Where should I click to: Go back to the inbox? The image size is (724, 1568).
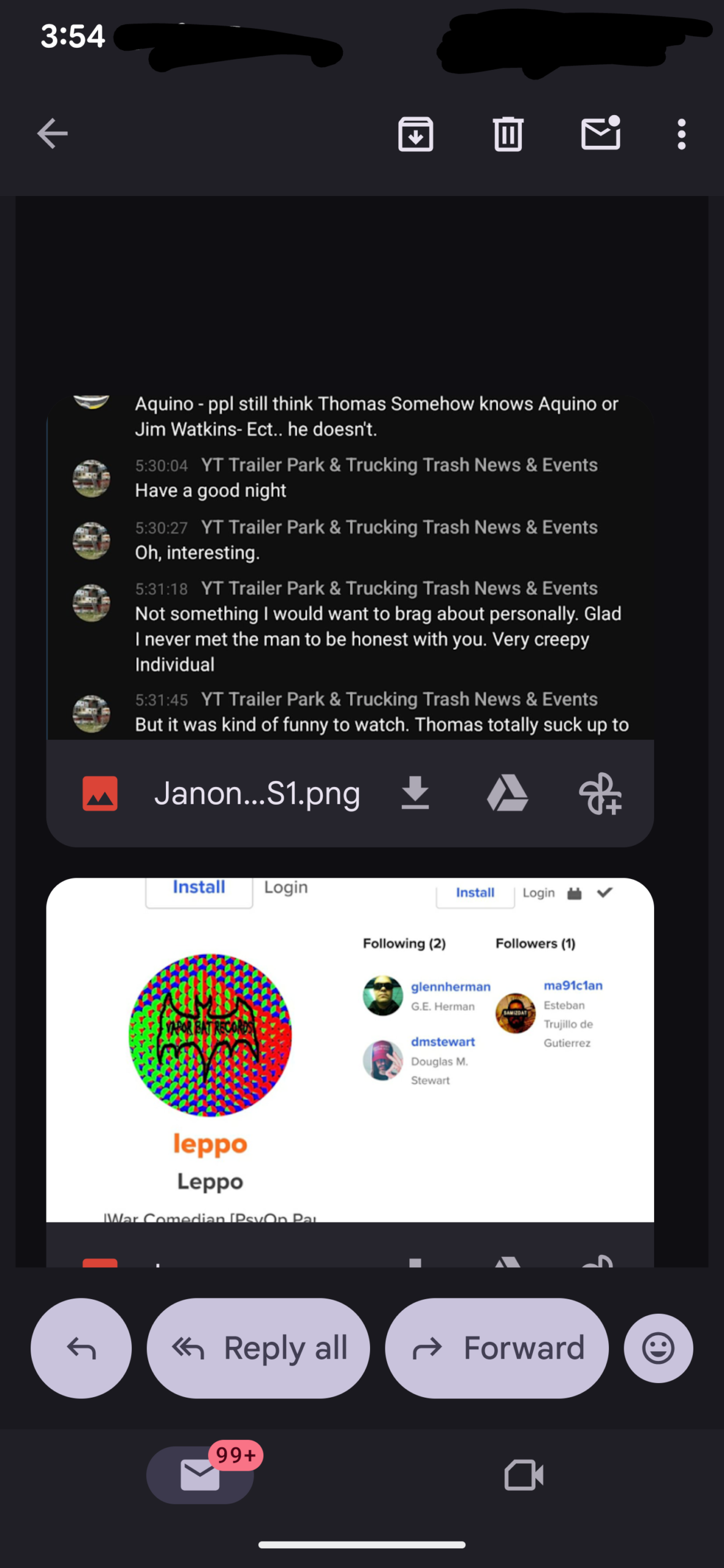pyautogui.click(x=52, y=134)
